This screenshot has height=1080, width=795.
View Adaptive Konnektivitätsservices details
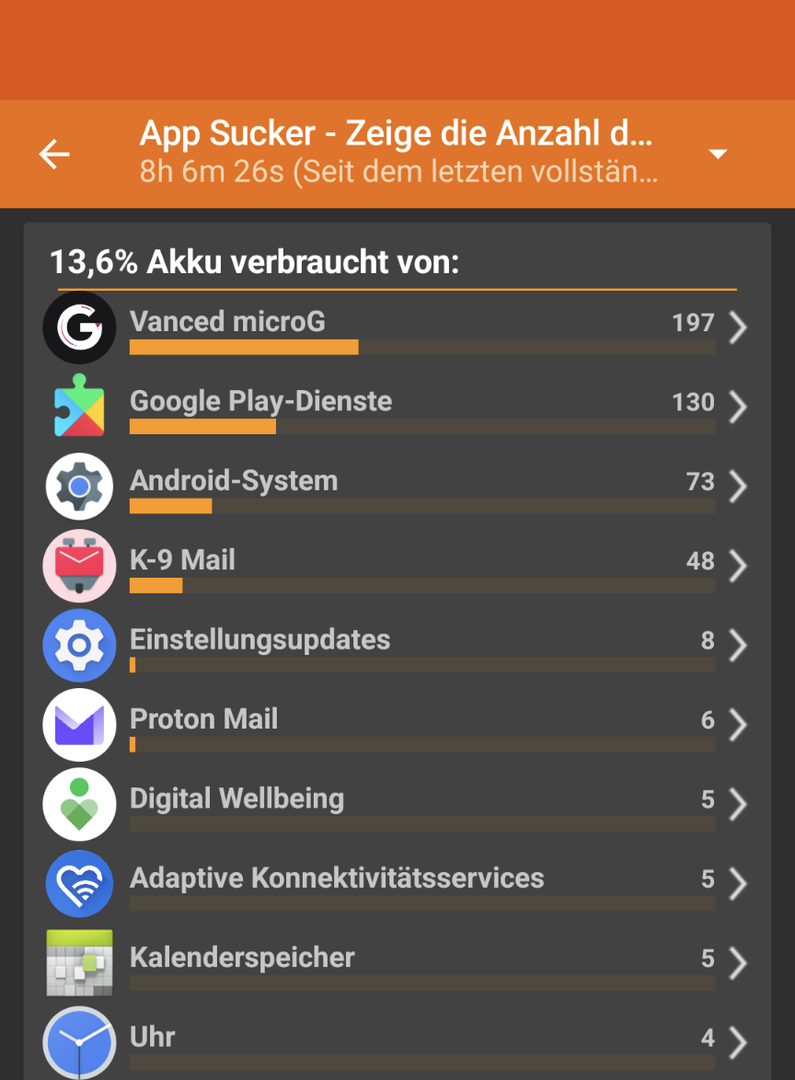(x=396, y=883)
